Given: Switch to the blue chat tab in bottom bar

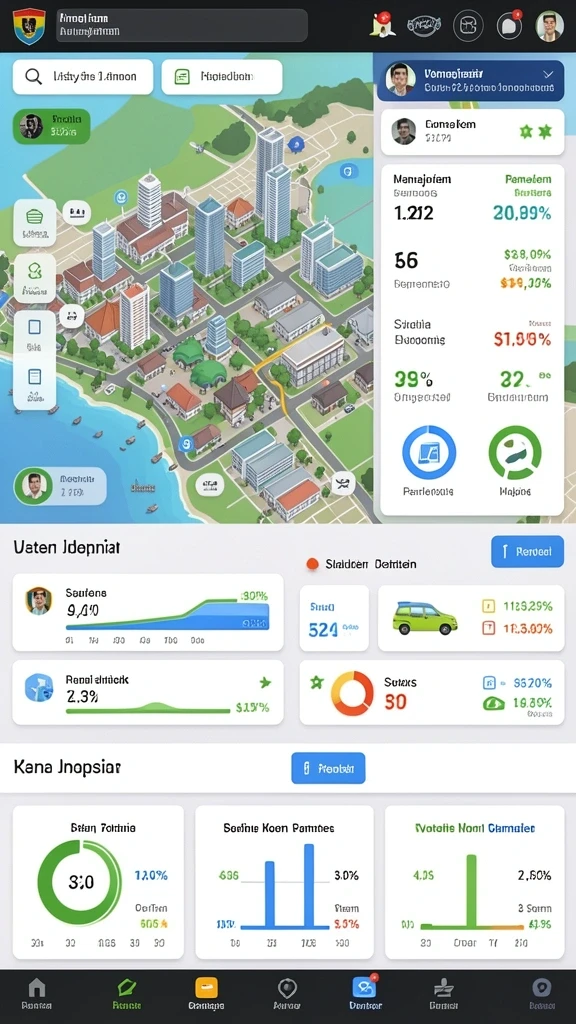Looking at the screenshot, I should pyautogui.click(x=365, y=996).
